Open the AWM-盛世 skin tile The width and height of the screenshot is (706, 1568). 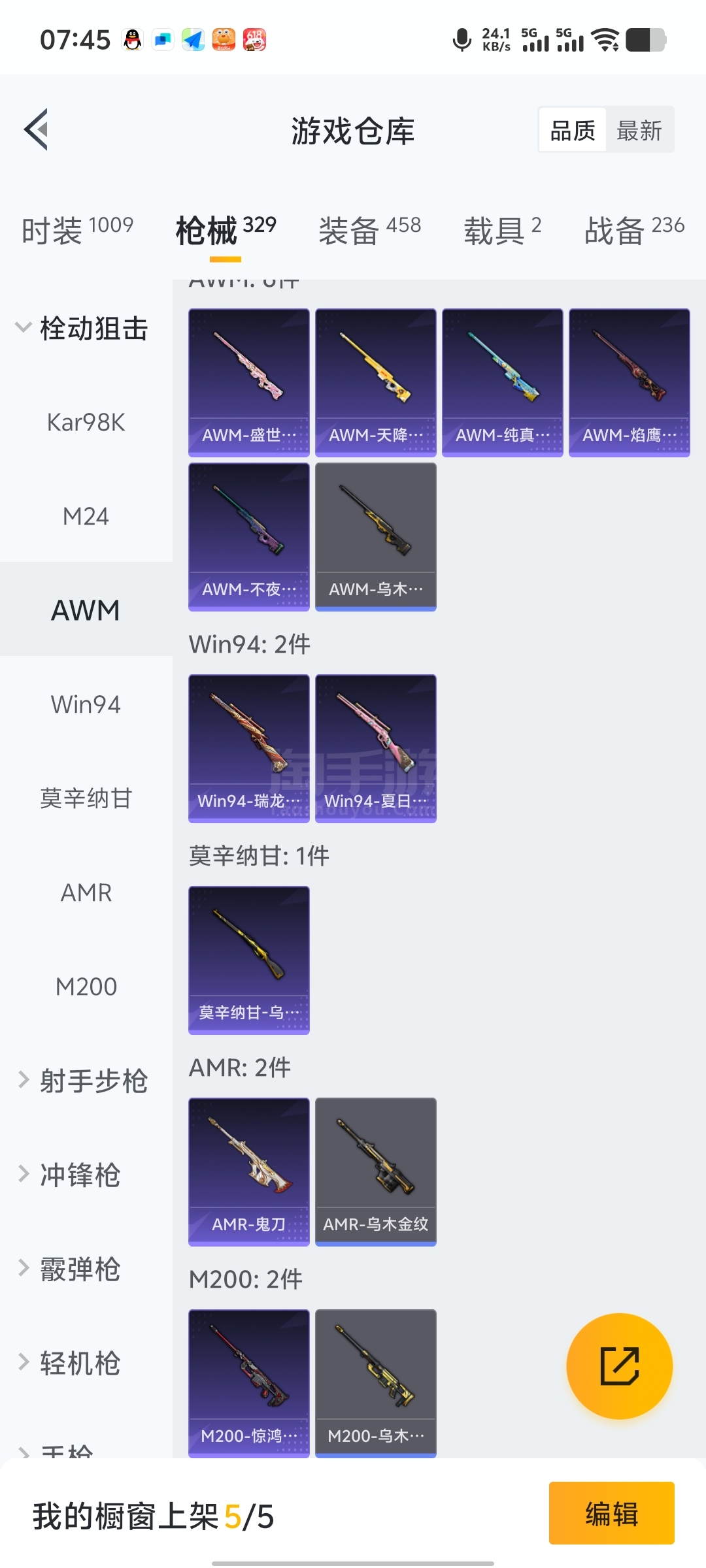pyautogui.click(x=248, y=382)
